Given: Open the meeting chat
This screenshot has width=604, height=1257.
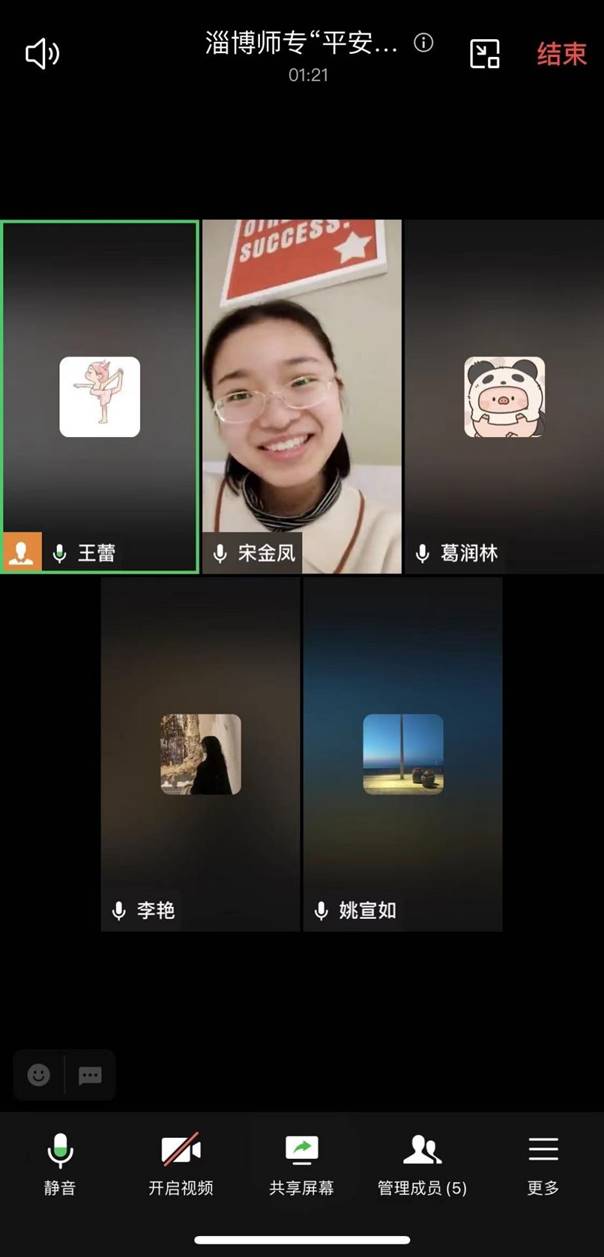Looking at the screenshot, I should 90,1075.
